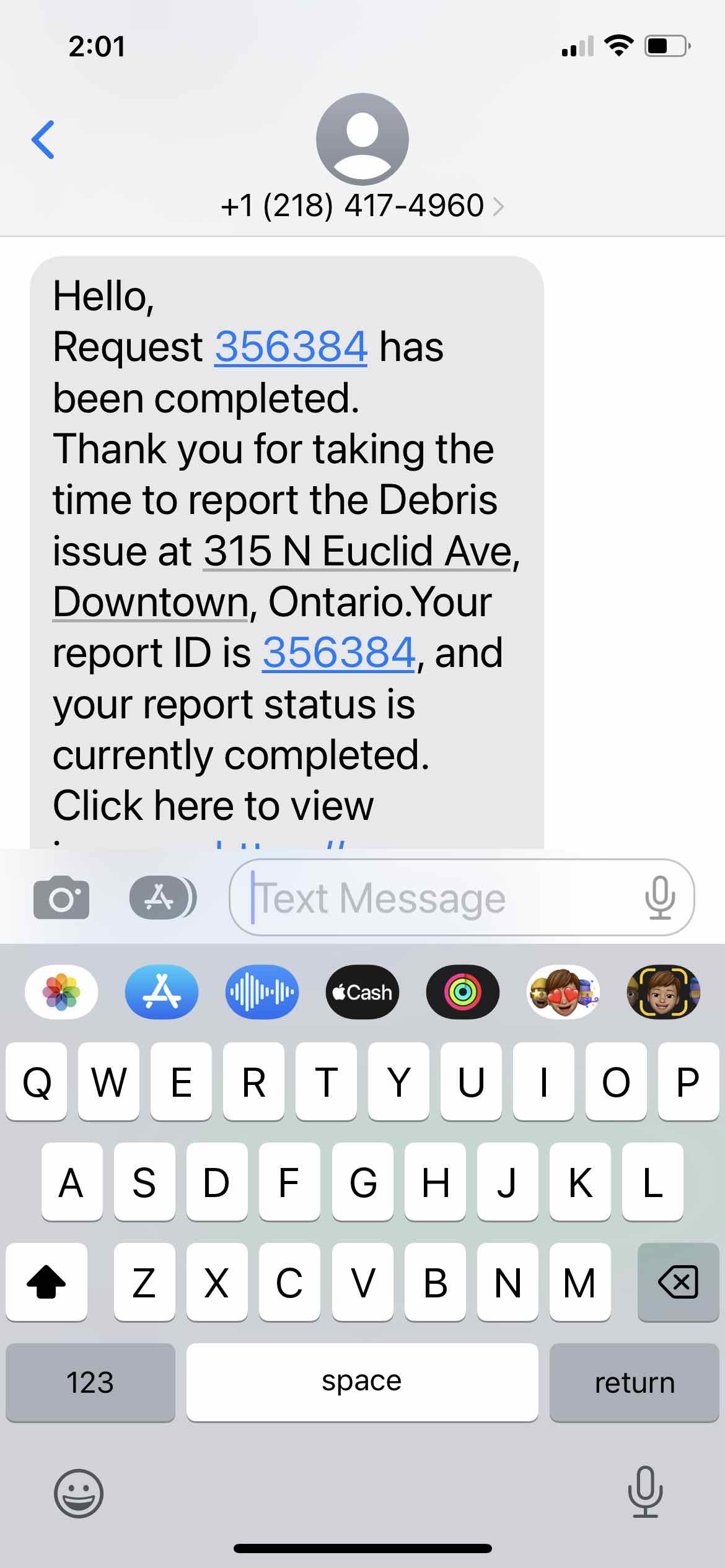Open the Memoji stickers app

[x=563, y=992]
